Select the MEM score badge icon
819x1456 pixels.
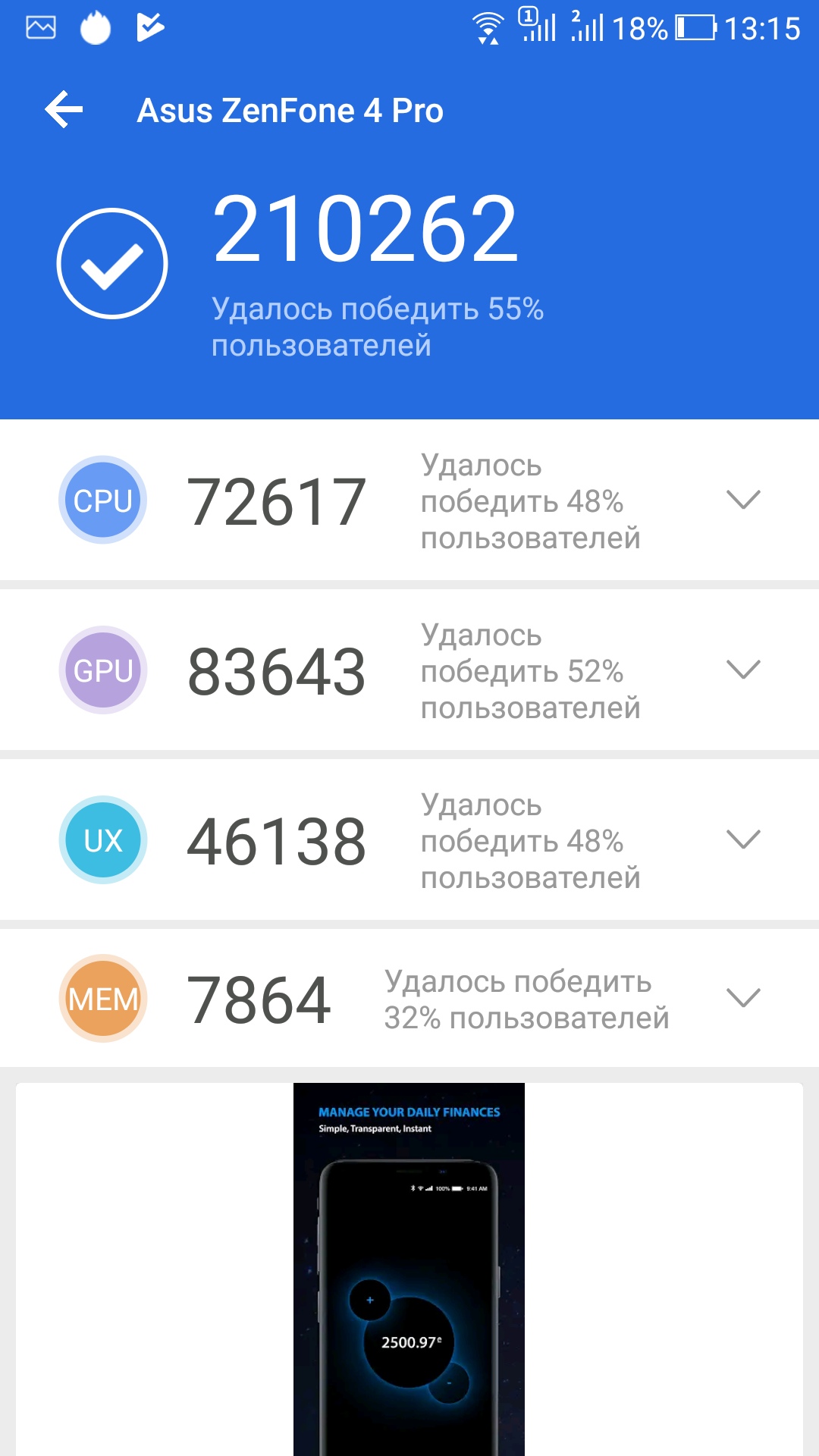(102, 999)
